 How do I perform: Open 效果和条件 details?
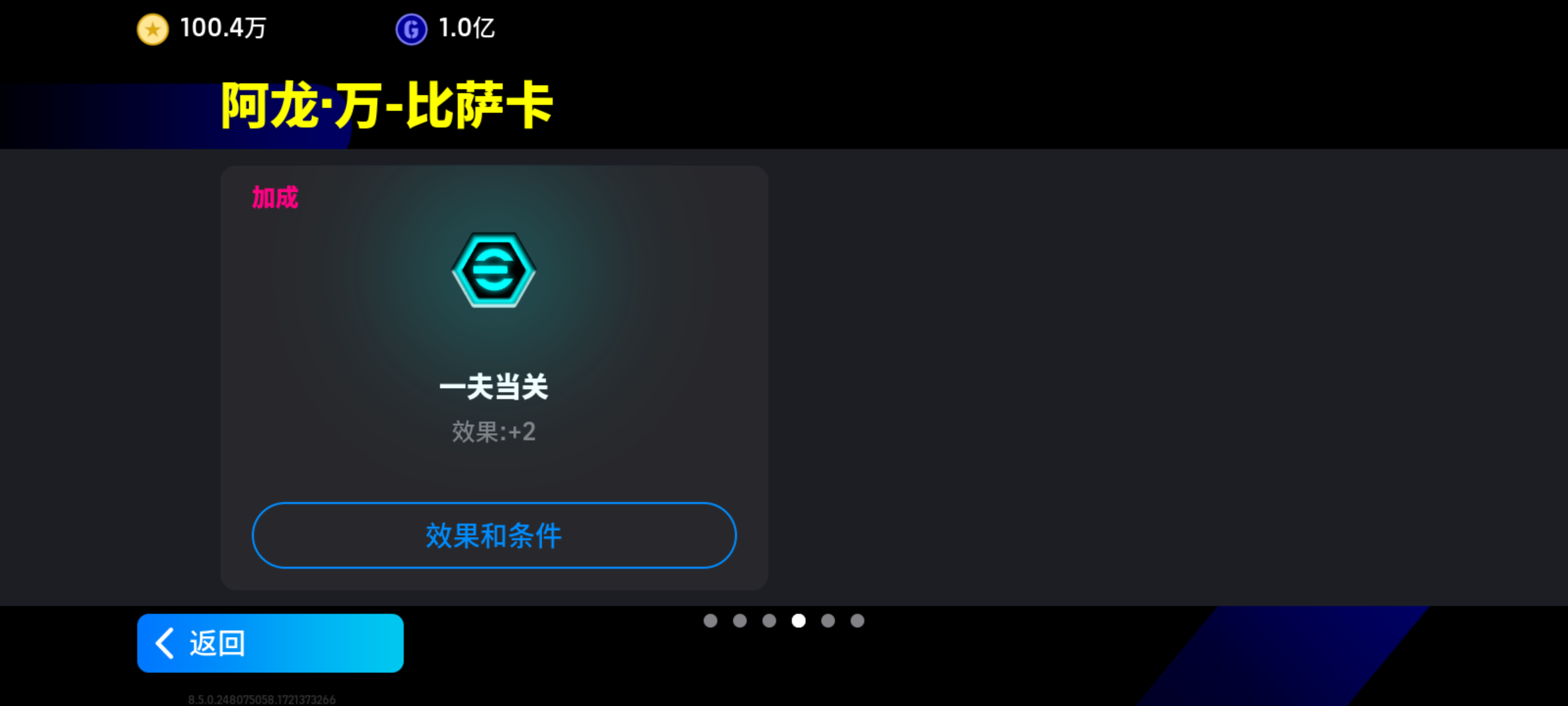493,535
